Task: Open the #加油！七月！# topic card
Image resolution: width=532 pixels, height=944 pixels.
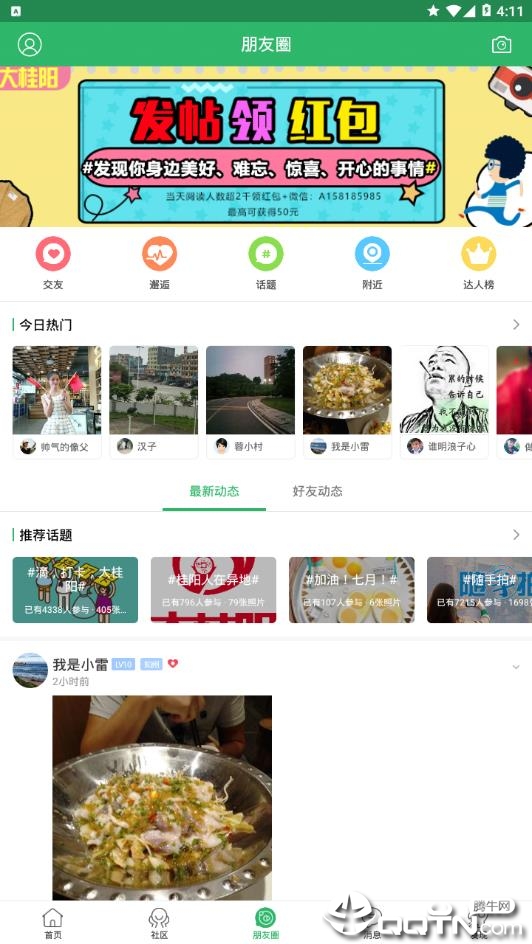Action: (x=351, y=589)
